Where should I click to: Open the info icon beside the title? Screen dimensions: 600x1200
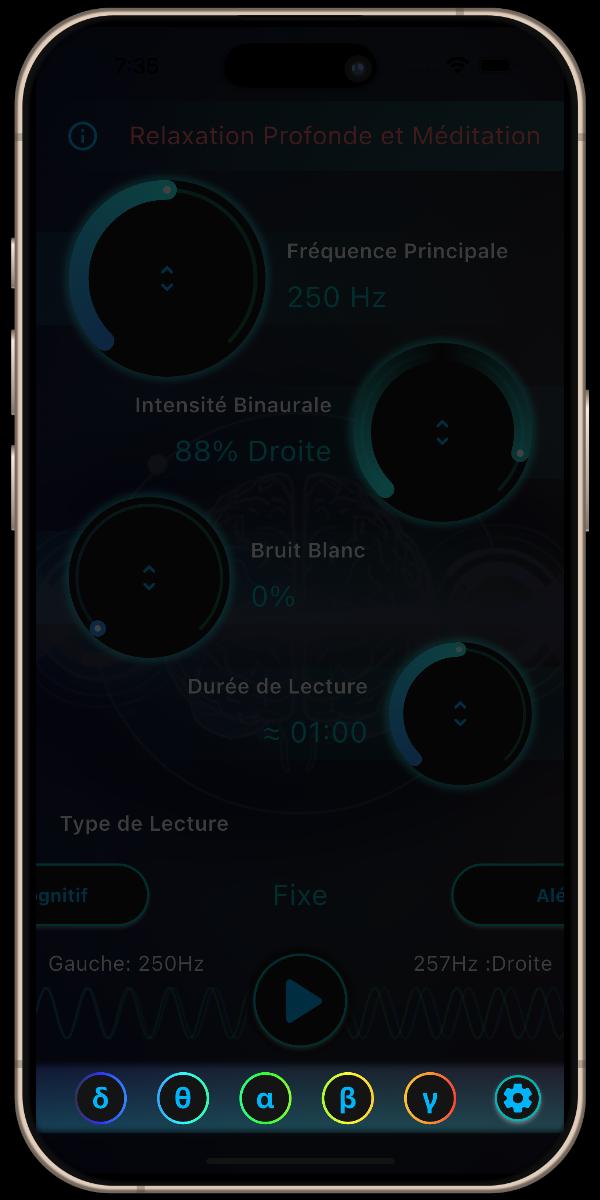[x=82, y=136]
